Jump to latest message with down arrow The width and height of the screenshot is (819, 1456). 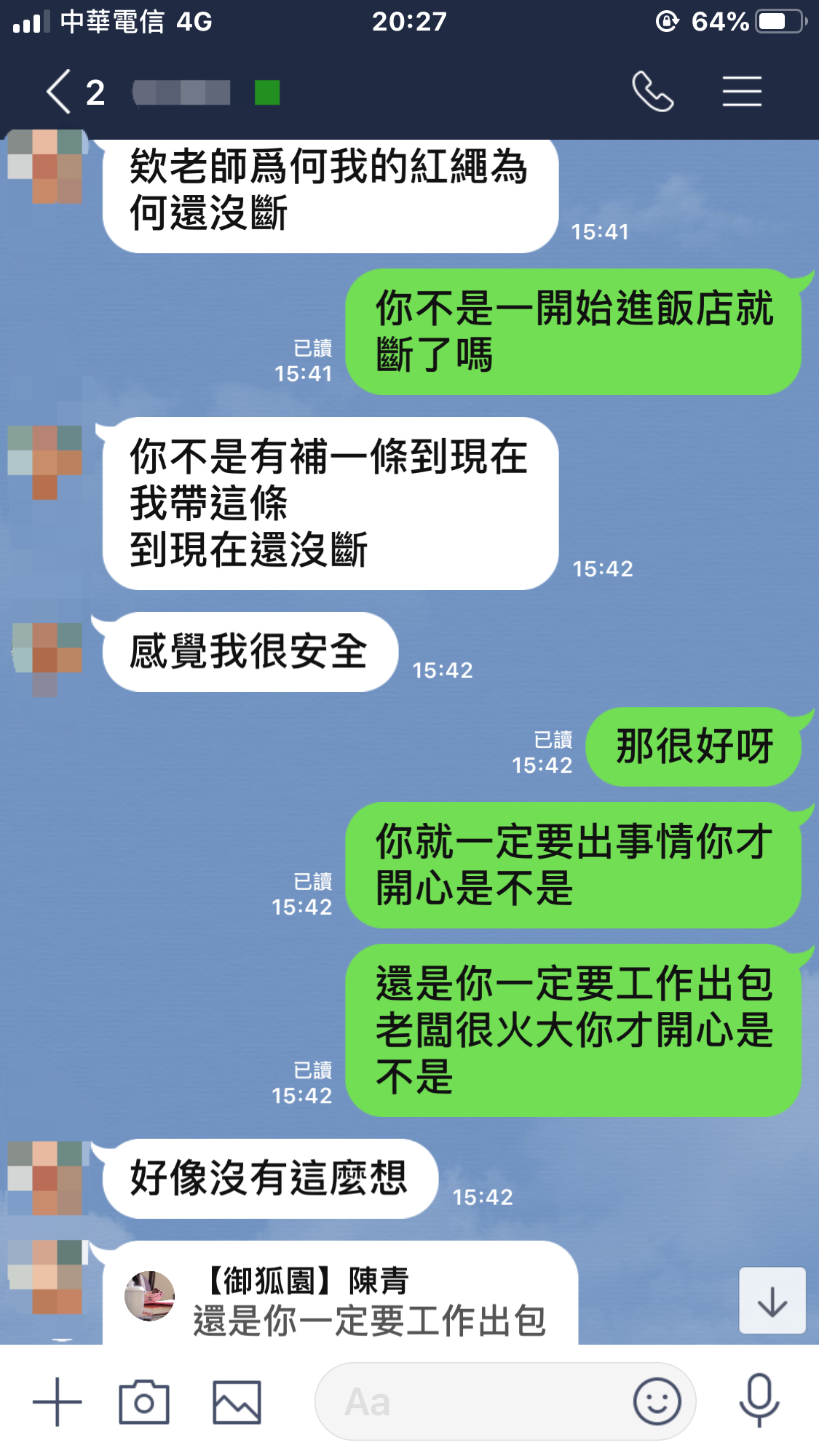(x=772, y=1300)
